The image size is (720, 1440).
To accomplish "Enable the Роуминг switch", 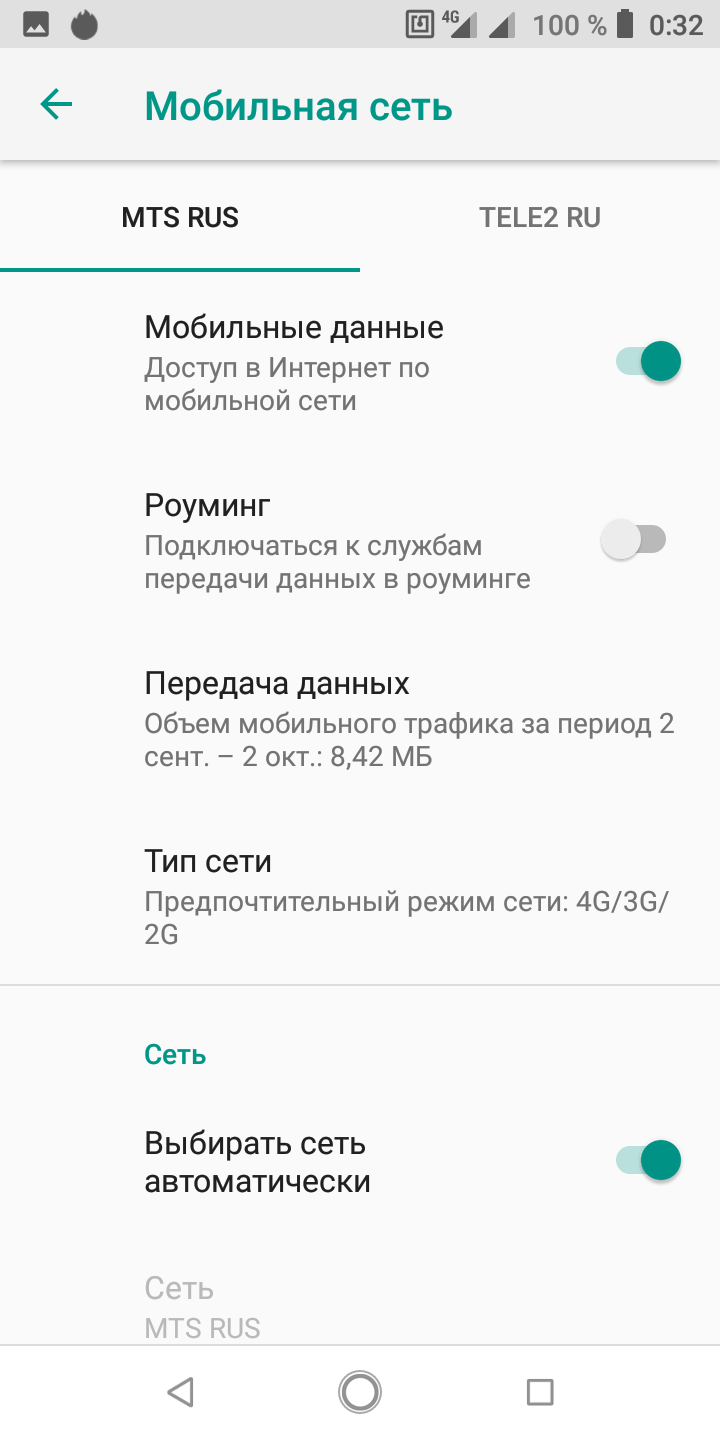I will coord(634,540).
